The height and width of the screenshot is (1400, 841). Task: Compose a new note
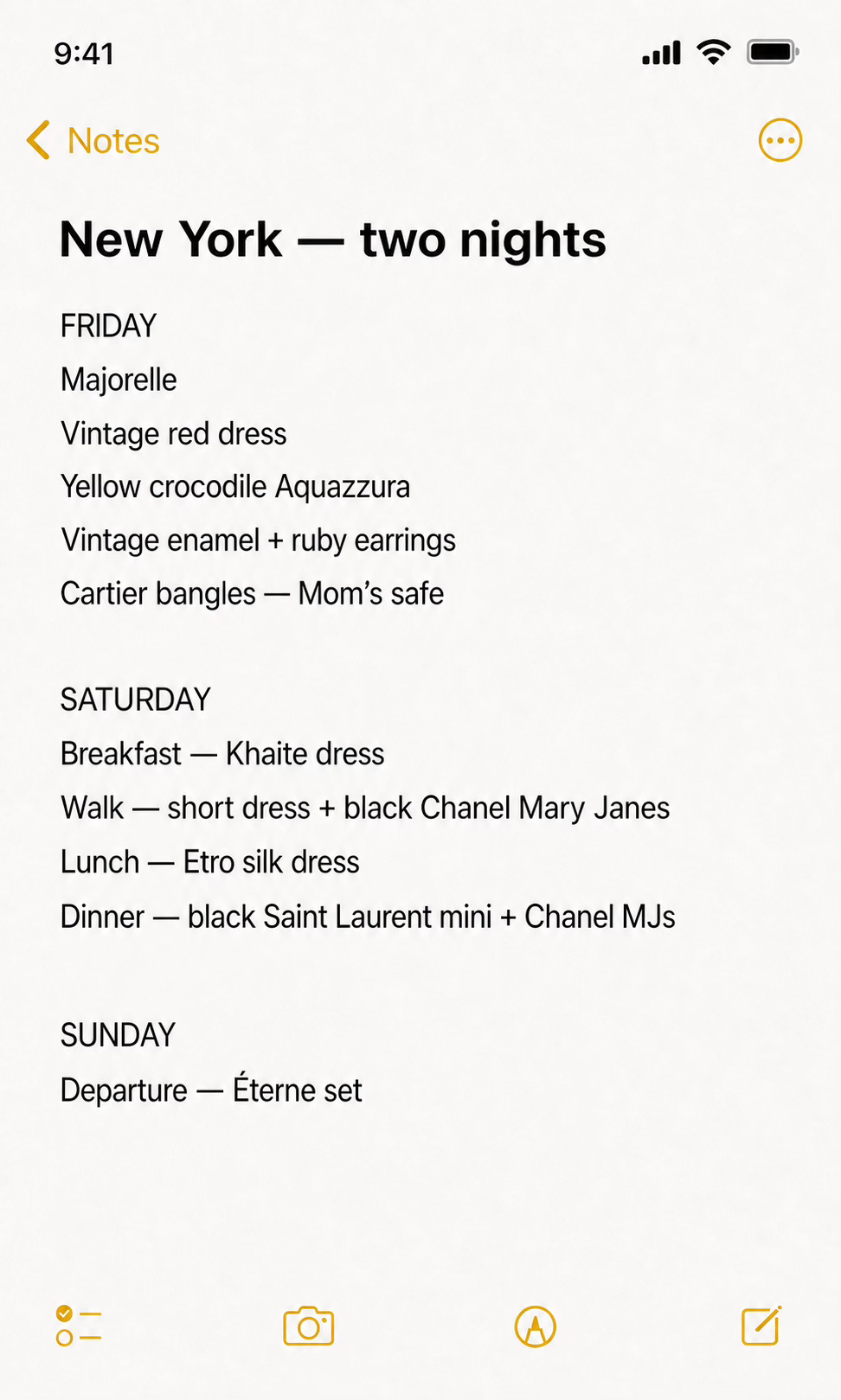[x=761, y=1326]
